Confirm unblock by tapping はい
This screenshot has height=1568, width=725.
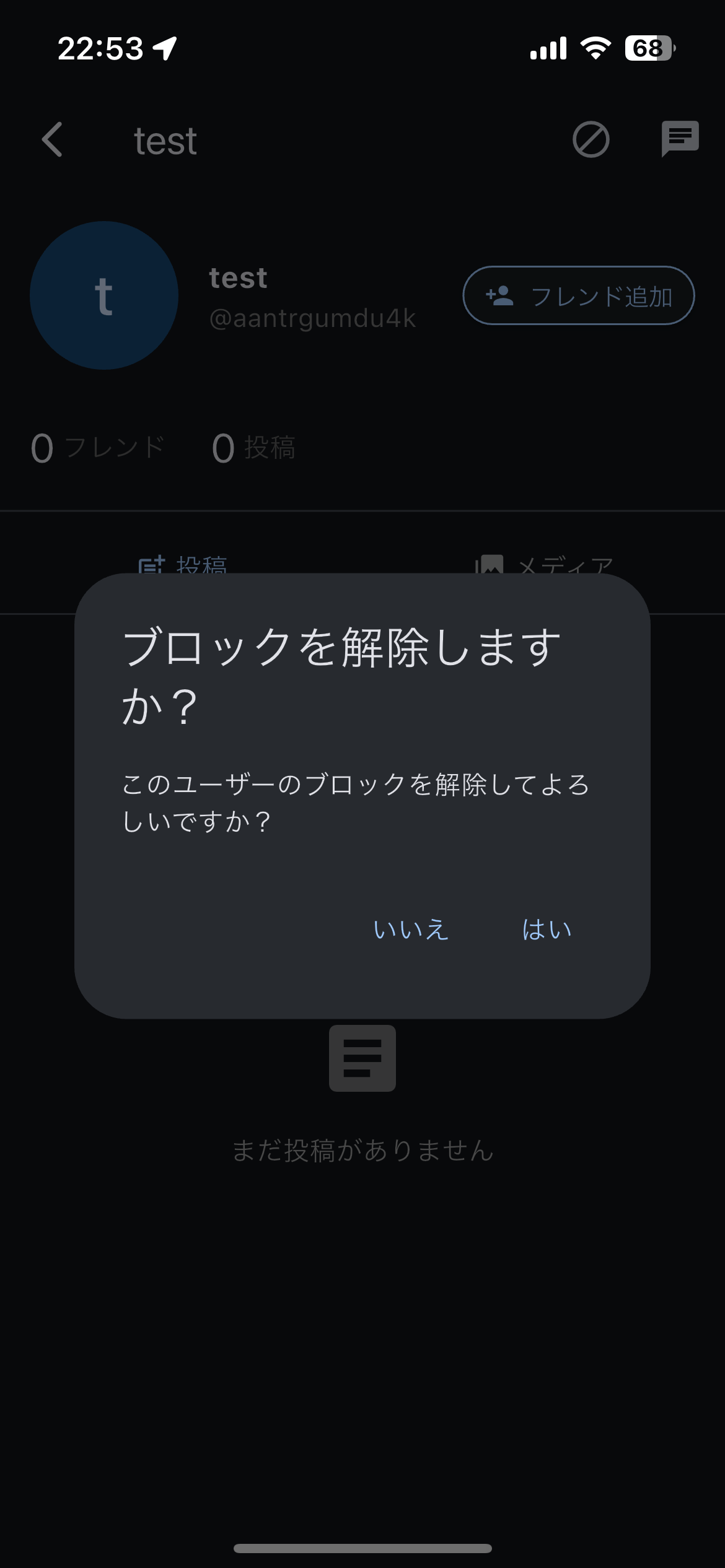tap(547, 929)
